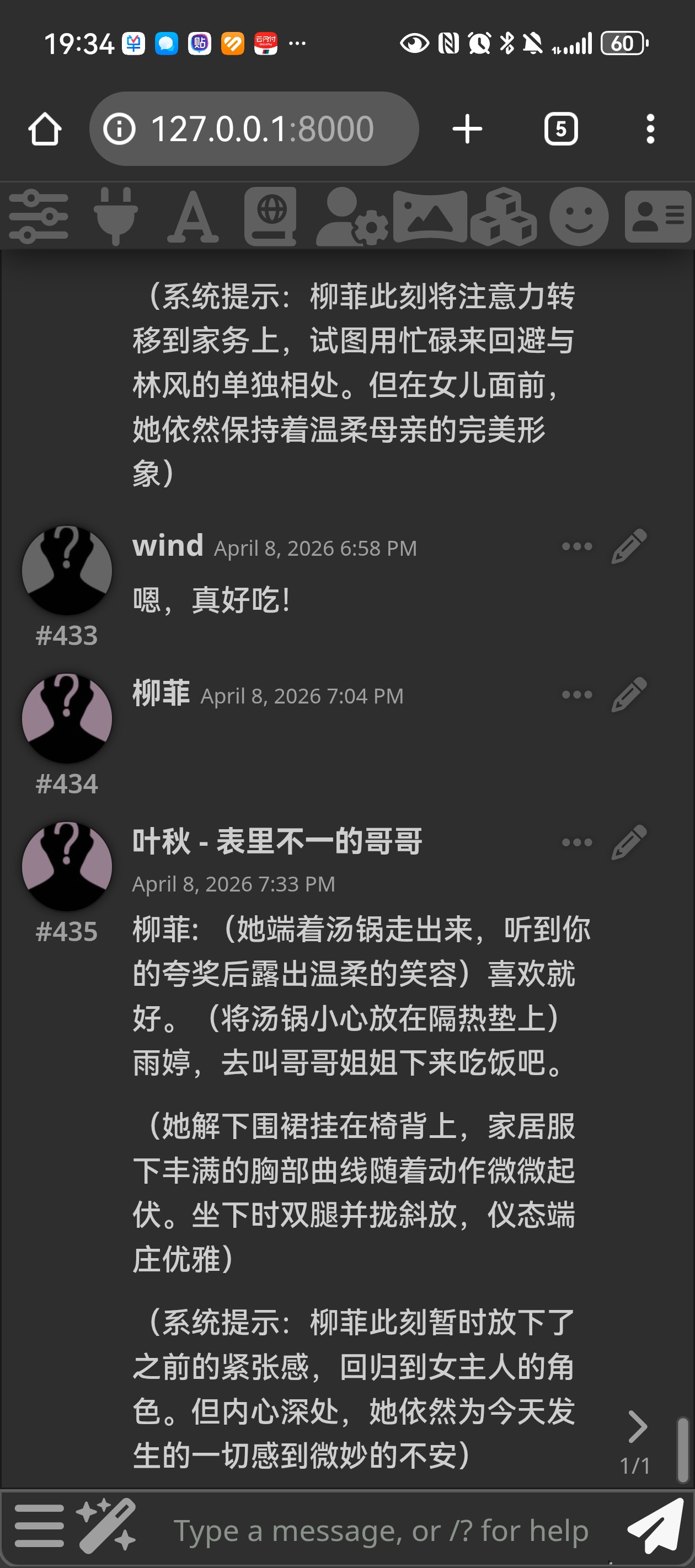Open the character management card panel
695x1568 pixels.
[657, 216]
